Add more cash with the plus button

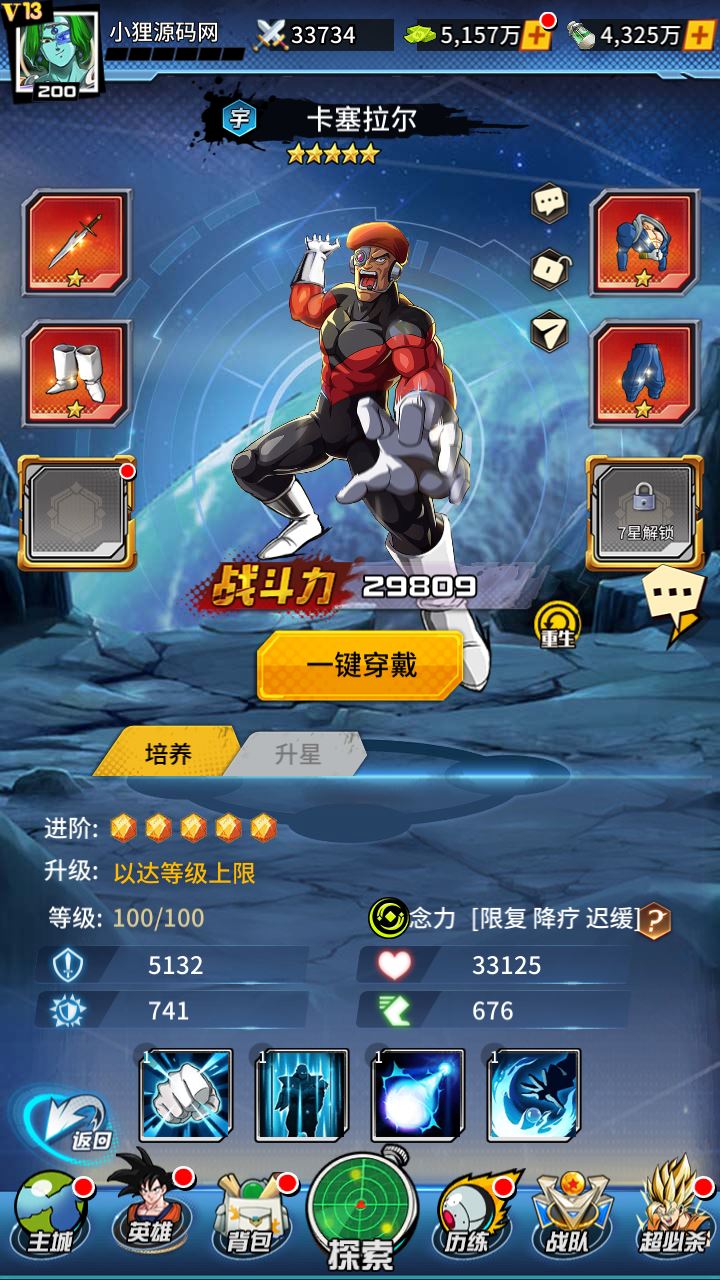[536, 36]
